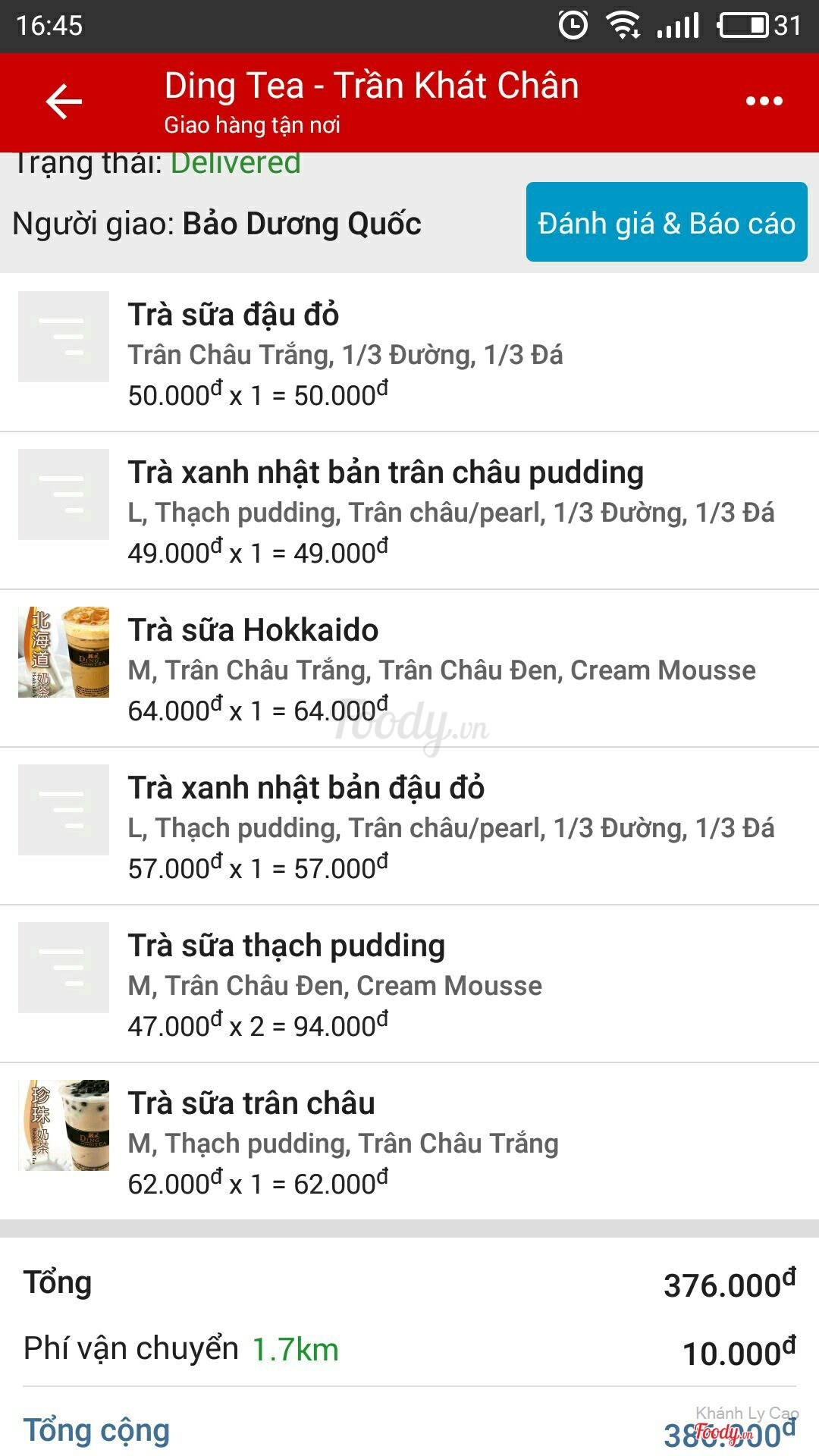Open the three-dot overflow menu
This screenshot has width=819, height=1456.
[764, 101]
